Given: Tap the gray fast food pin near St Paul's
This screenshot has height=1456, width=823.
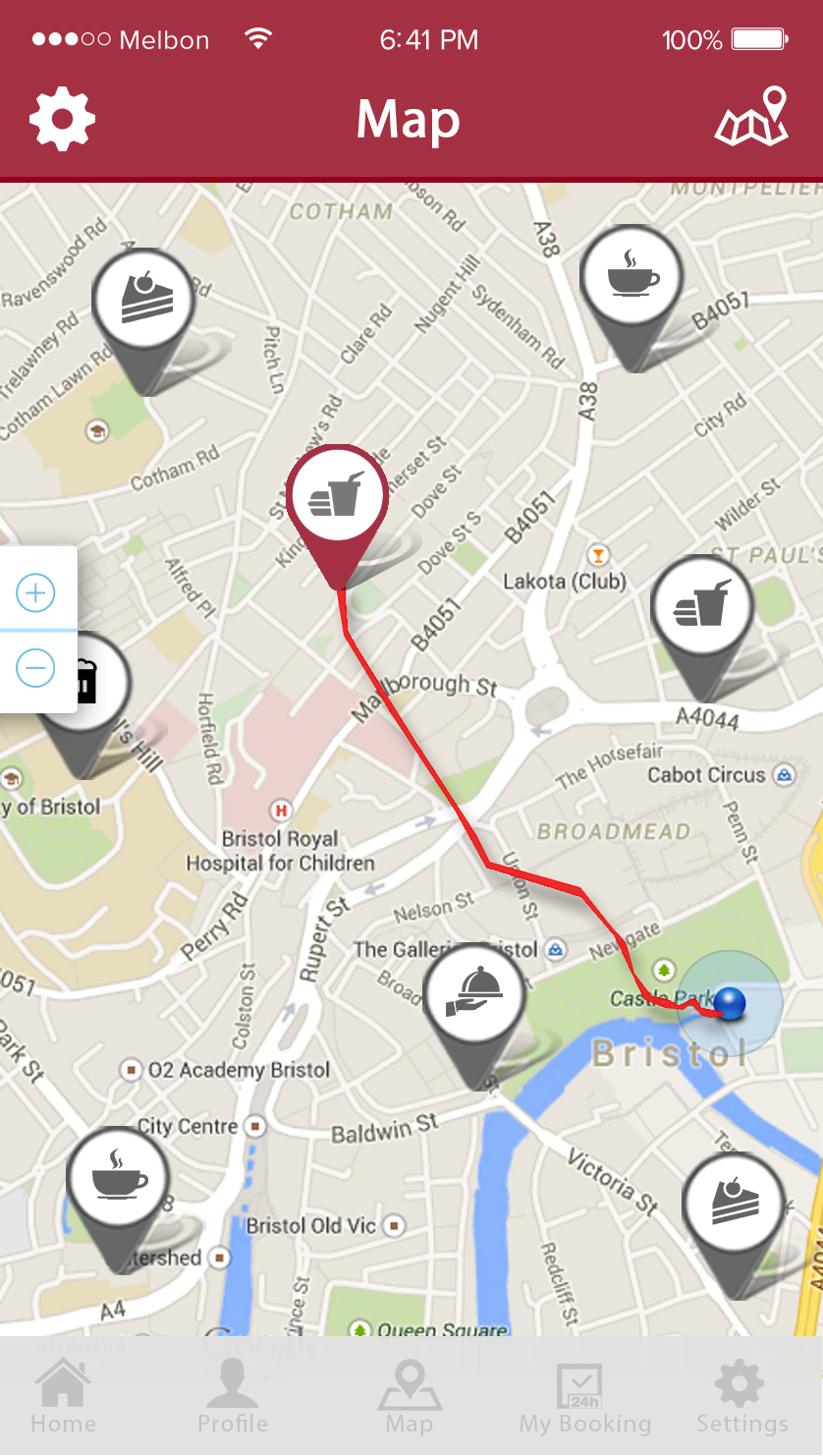Looking at the screenshot, I should 703,605.
